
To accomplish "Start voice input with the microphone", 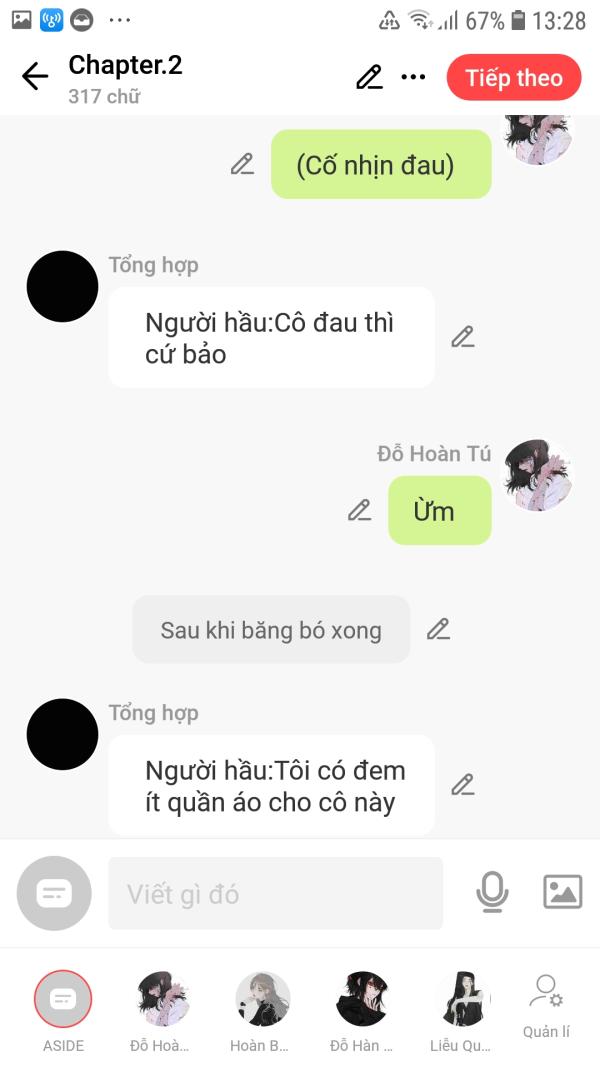I will click(x=492, y=892).
